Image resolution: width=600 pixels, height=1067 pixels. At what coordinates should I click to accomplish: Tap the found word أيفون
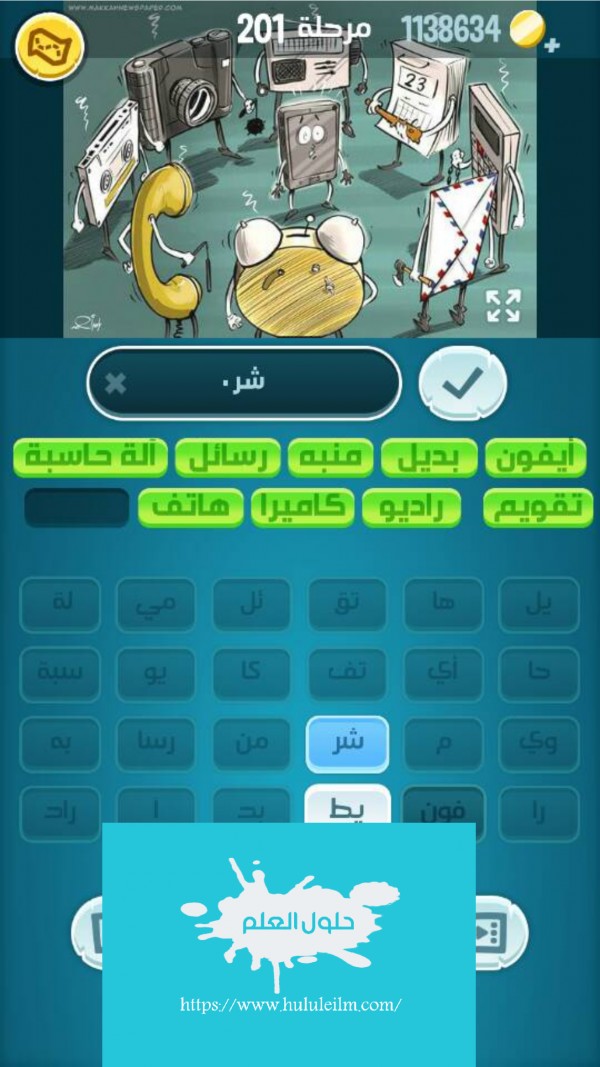539,458
